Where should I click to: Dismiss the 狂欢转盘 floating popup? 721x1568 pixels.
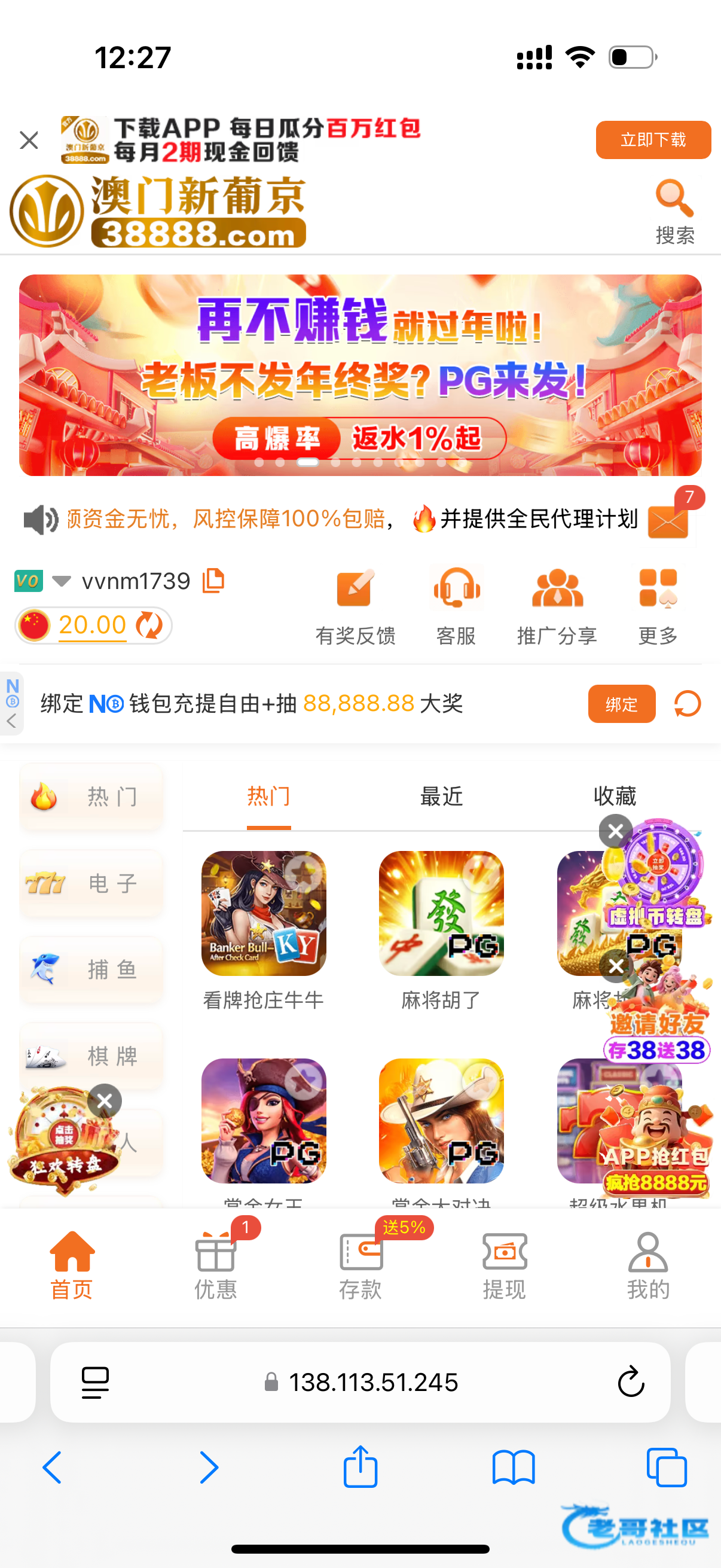coord(105,1100)
